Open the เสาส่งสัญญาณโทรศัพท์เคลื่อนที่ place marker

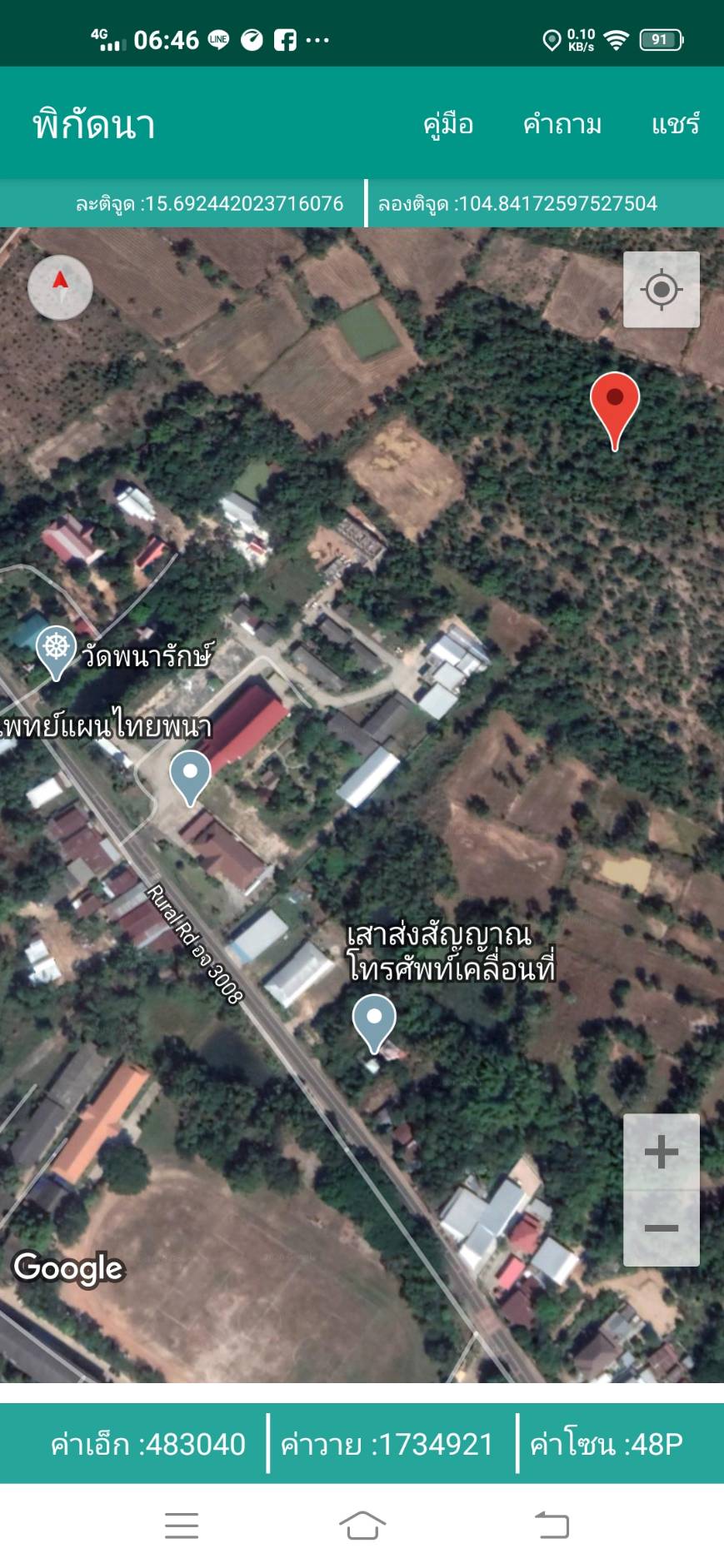pos(374,1023)
